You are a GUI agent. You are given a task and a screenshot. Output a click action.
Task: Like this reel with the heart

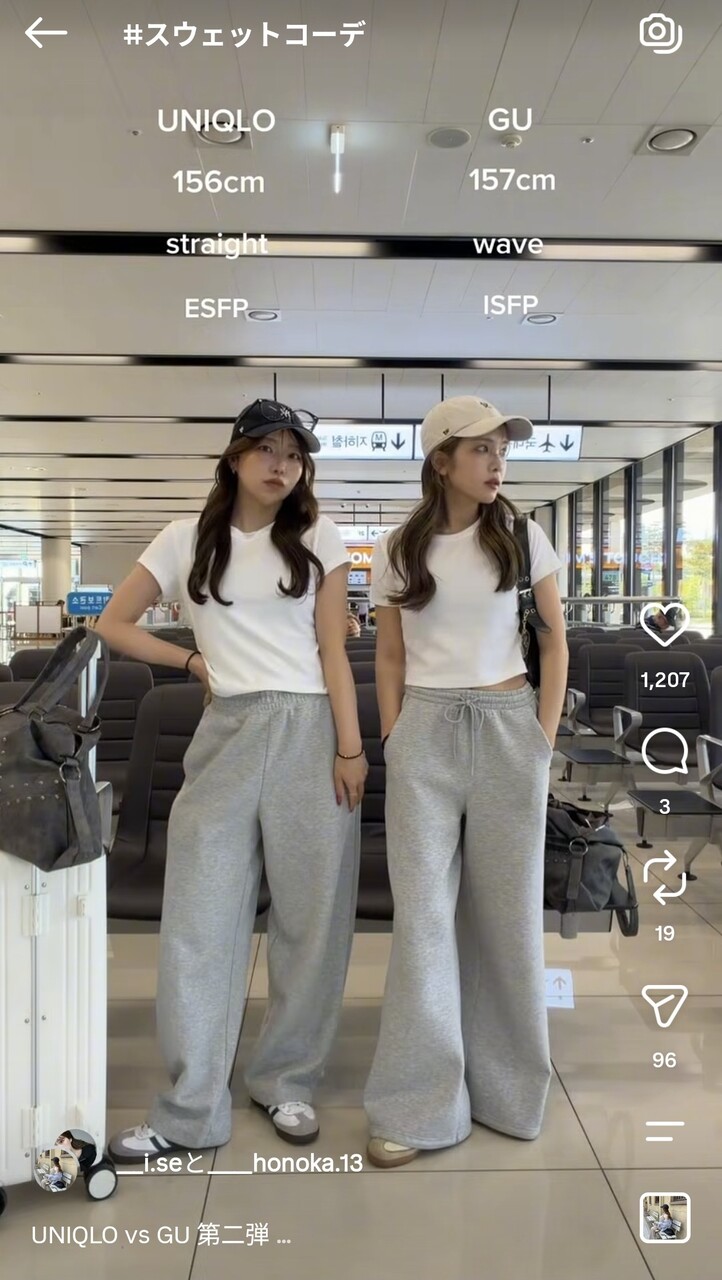(665, 625)
